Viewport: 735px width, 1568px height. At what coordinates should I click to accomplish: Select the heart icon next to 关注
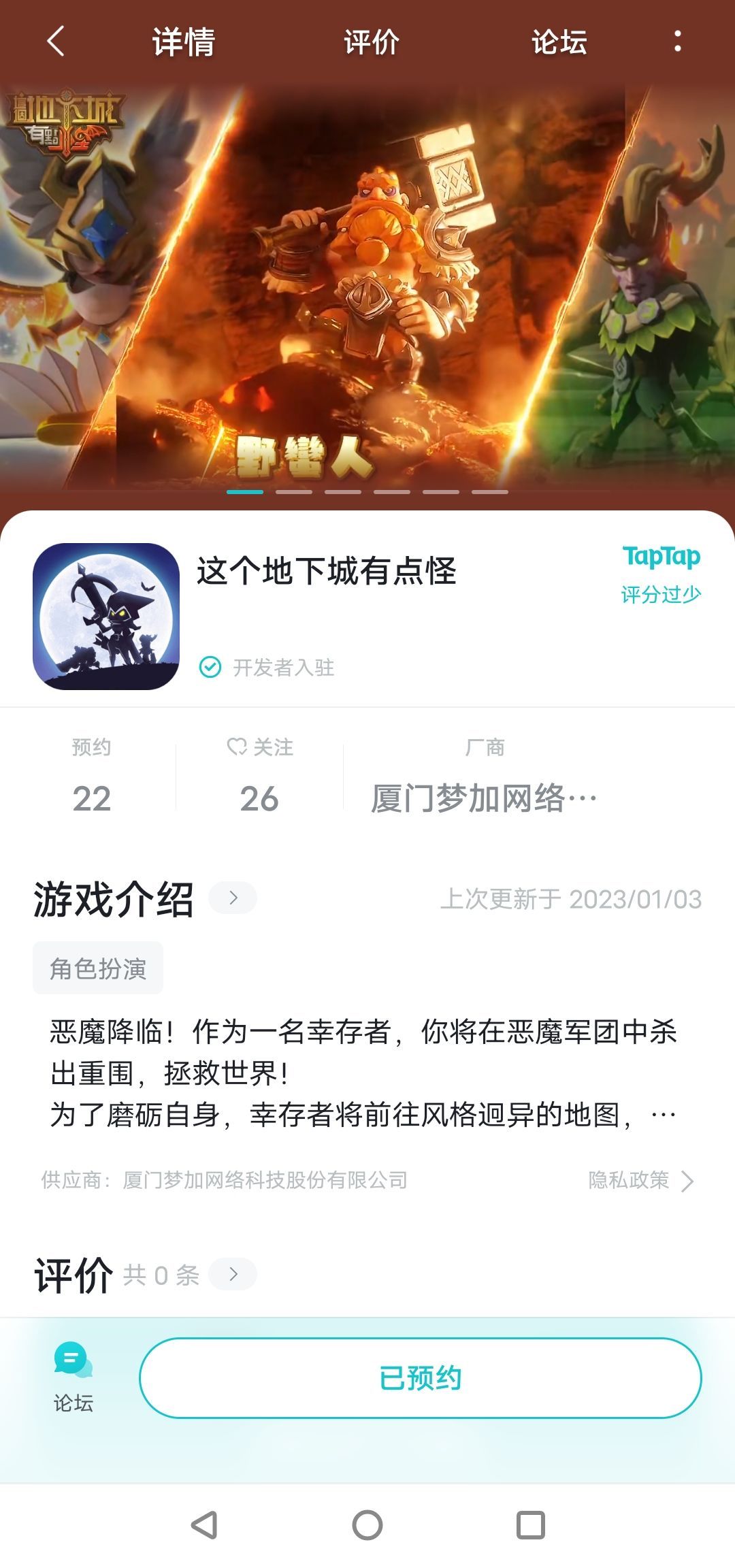point(236,748)
